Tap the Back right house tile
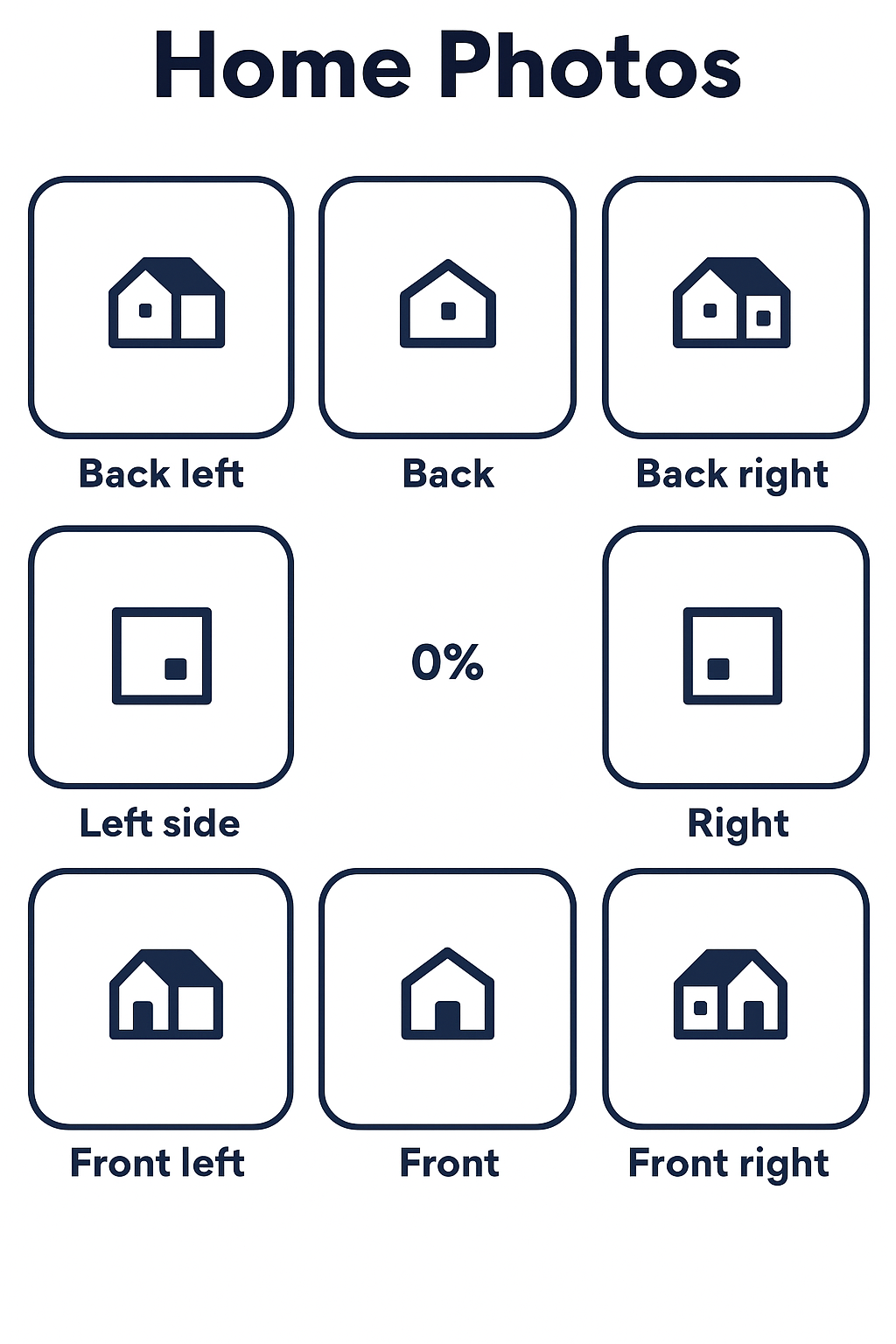This screenshot has height=1344, width=896. pyautogui.click(x=735, y=307)
